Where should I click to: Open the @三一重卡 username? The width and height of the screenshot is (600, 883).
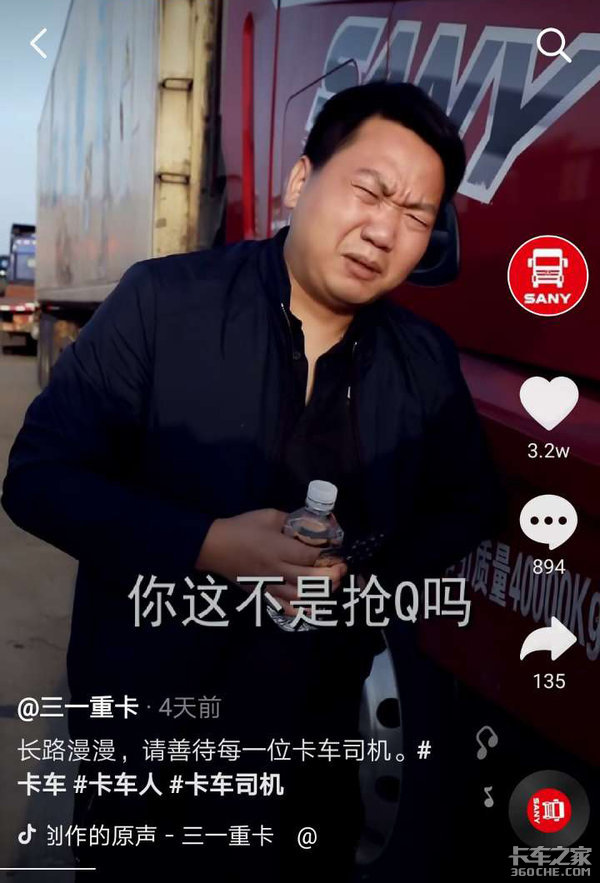[x=77, y=708]
